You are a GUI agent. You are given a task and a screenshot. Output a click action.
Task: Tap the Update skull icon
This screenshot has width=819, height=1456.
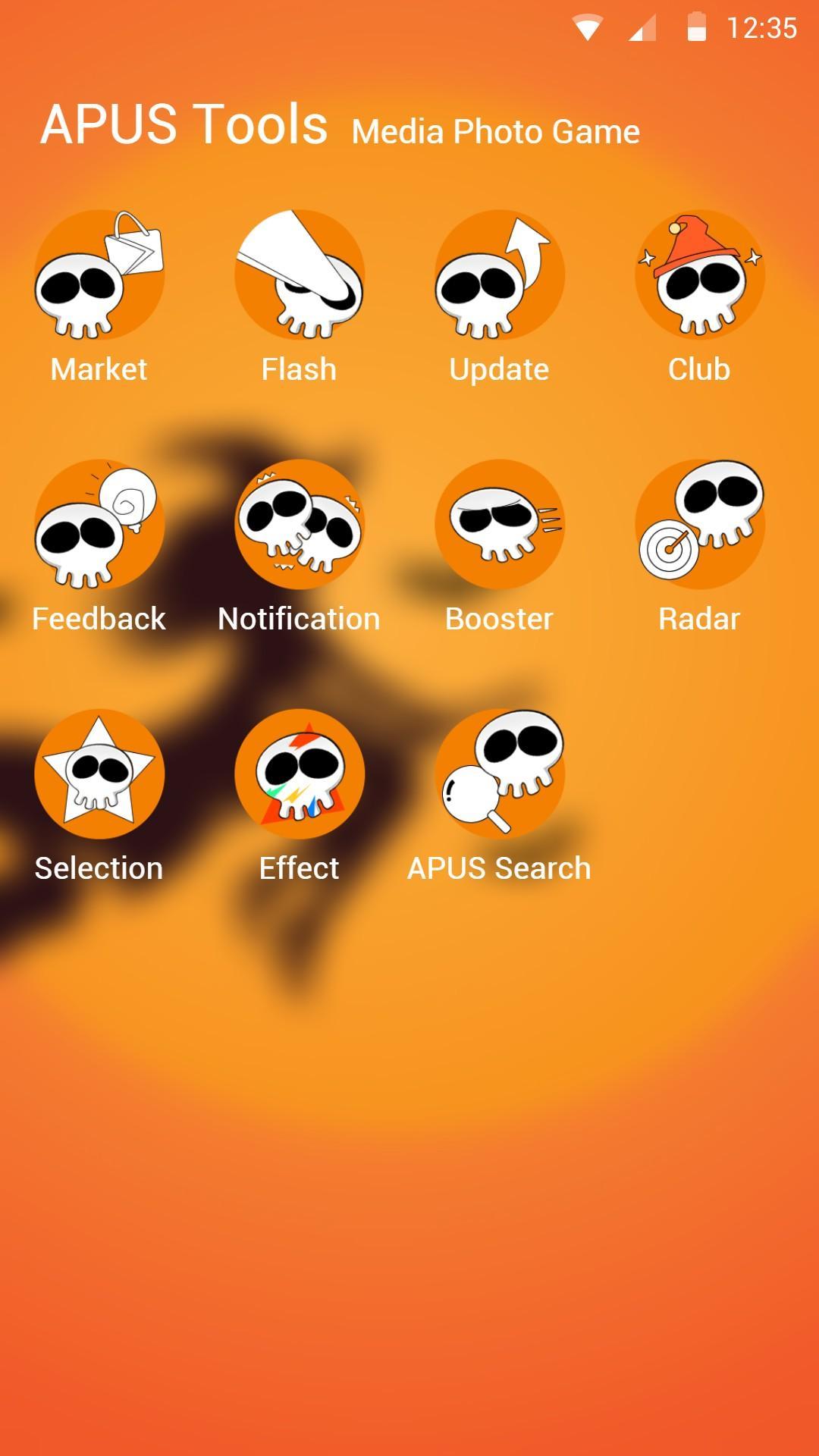click(500, 277)
